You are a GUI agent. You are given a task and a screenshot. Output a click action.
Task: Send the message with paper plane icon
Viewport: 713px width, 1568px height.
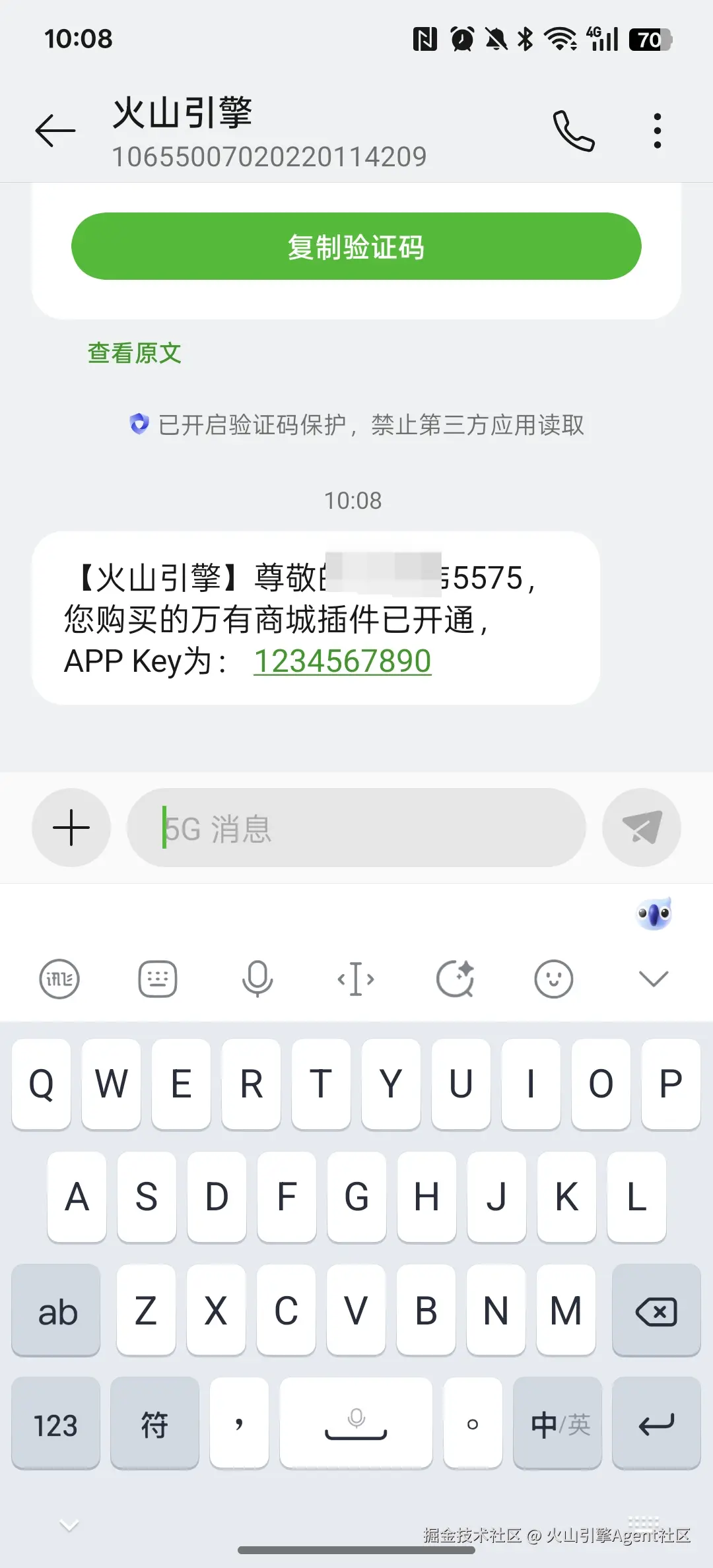[x=641, y=828]
